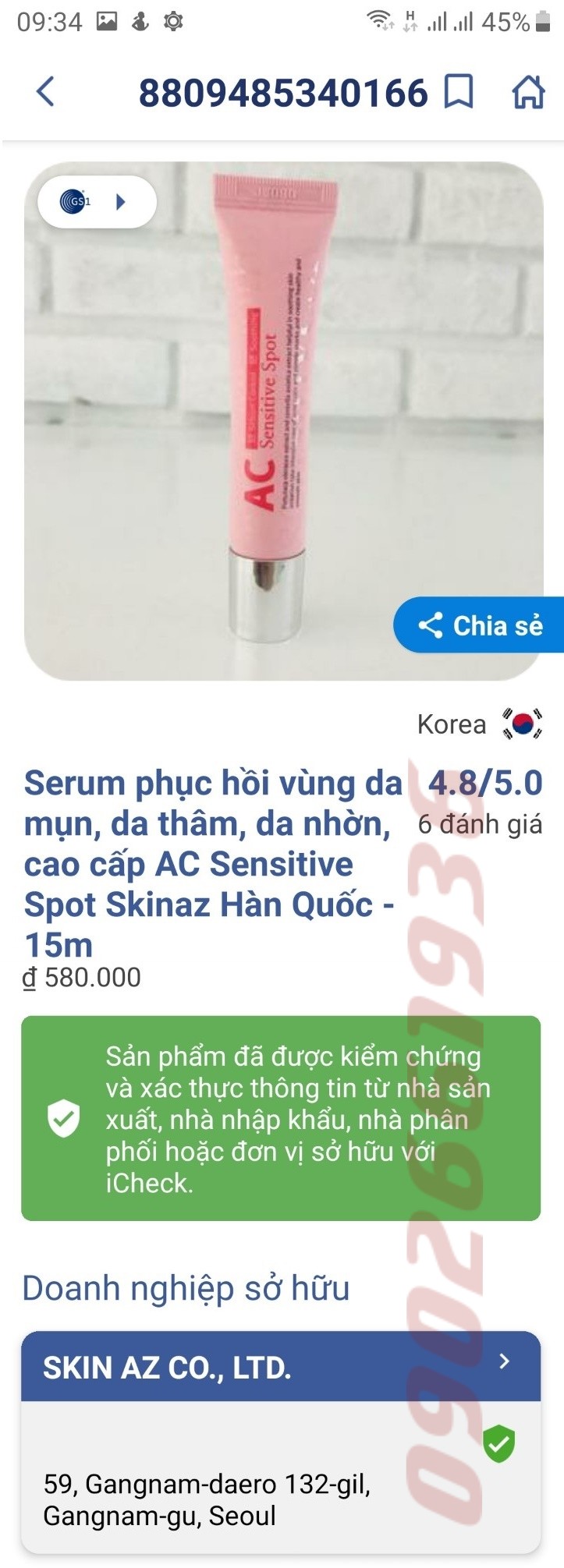Screen dimensions: 564x1568
Task: Tap the GS1 play arrow to advance
Action: (x=120, y=201)
